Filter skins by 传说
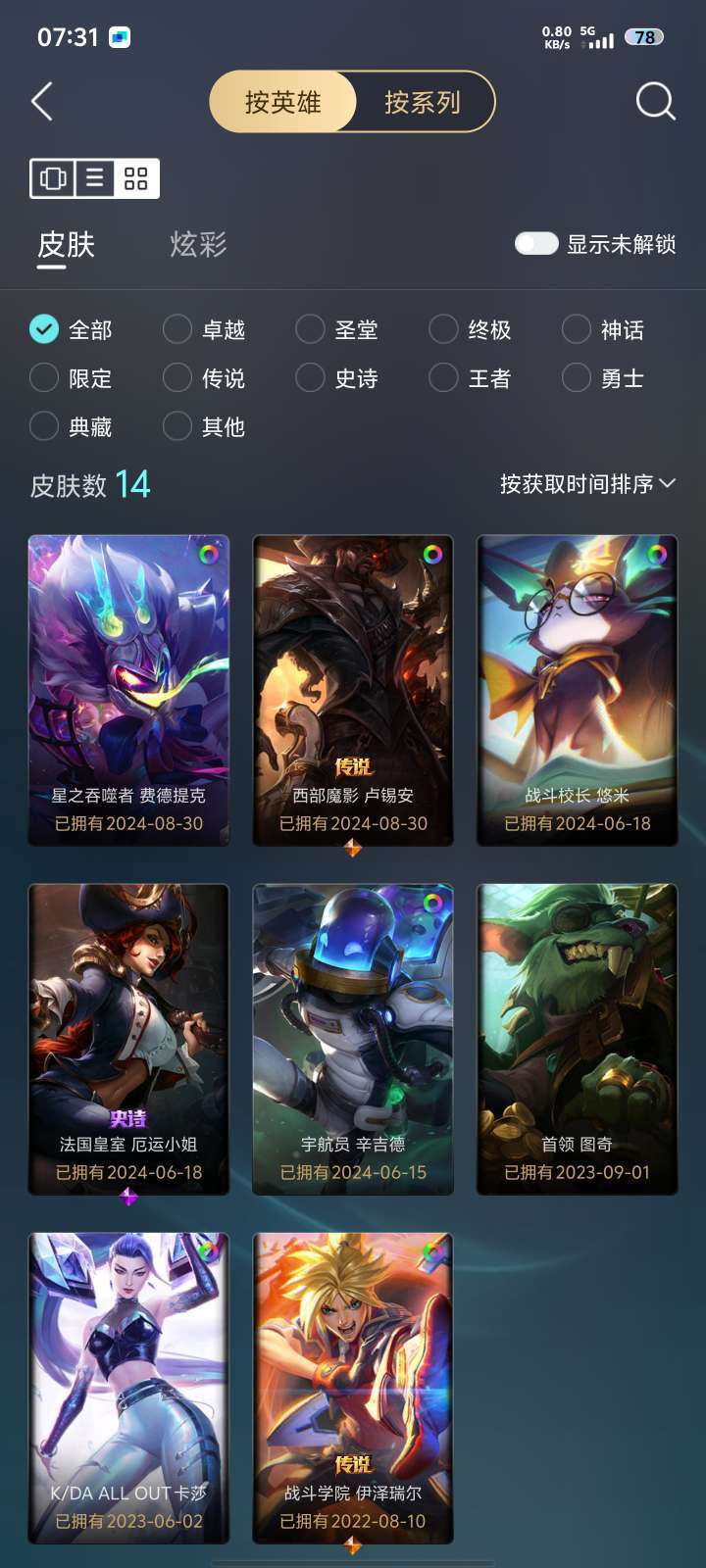 tap(204, 378)
